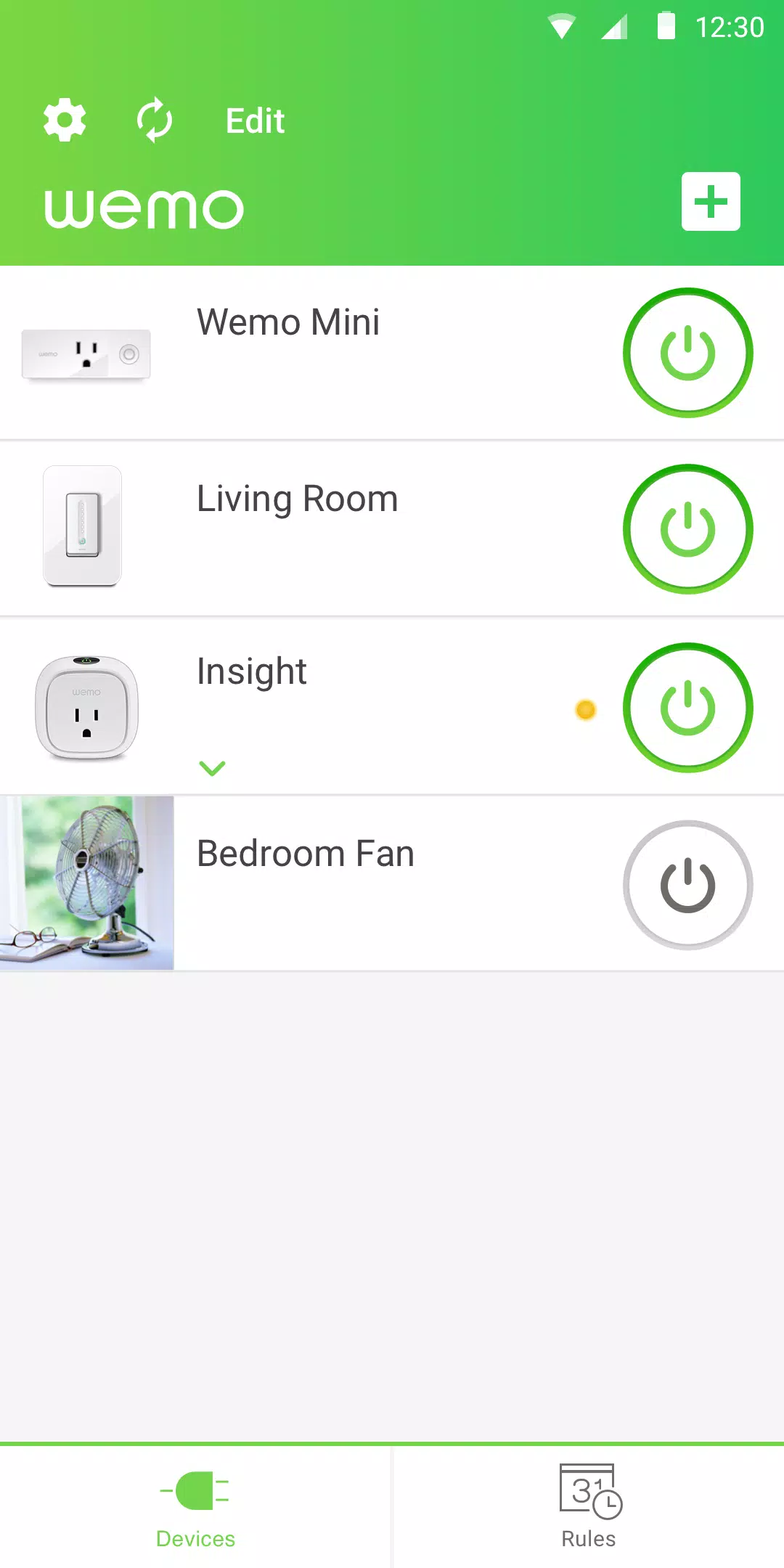Turn on the Bedroom Fan
Image resolution: width=784 pixels, height=1568 pixels.
(687, 886)
